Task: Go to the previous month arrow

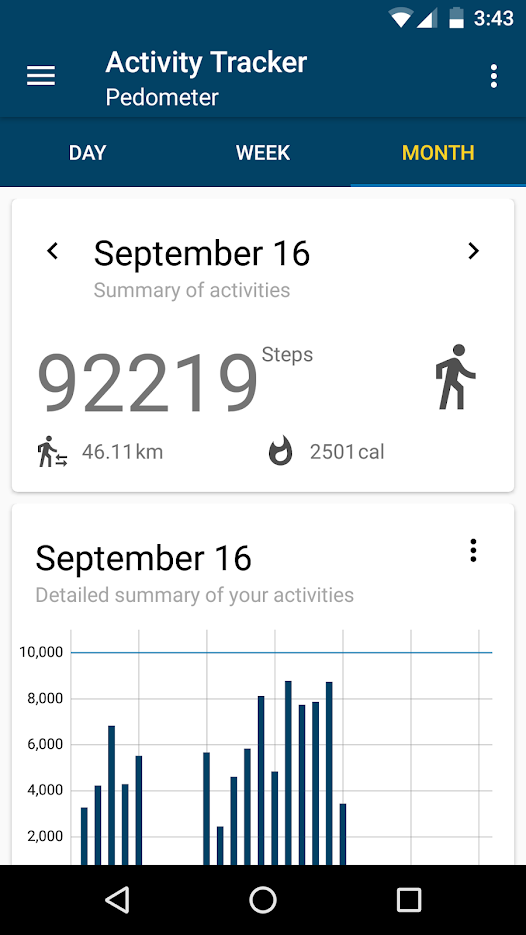Action: [52, 251]
